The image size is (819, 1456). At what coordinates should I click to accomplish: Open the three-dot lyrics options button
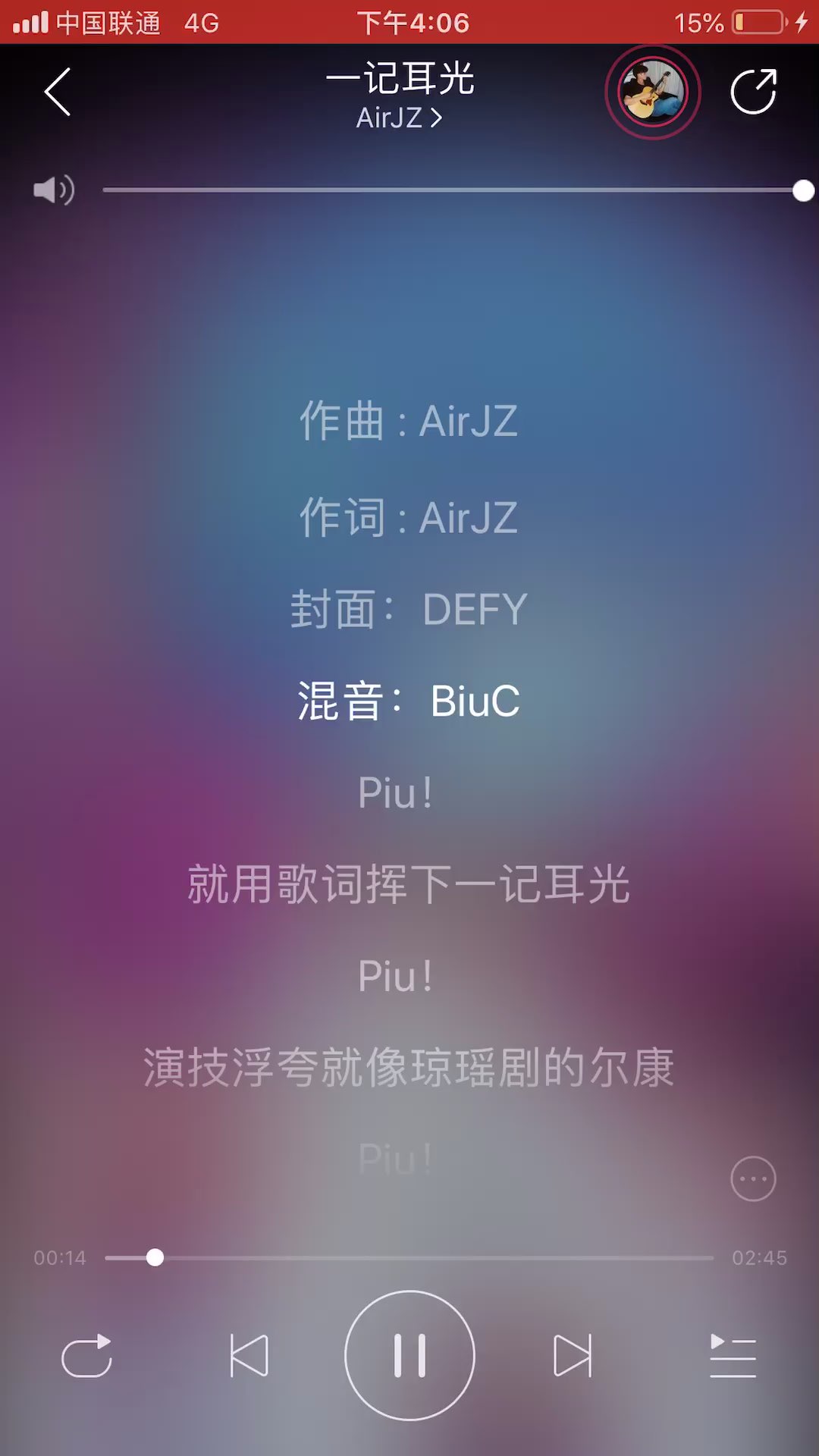[x=753, y=1179]
